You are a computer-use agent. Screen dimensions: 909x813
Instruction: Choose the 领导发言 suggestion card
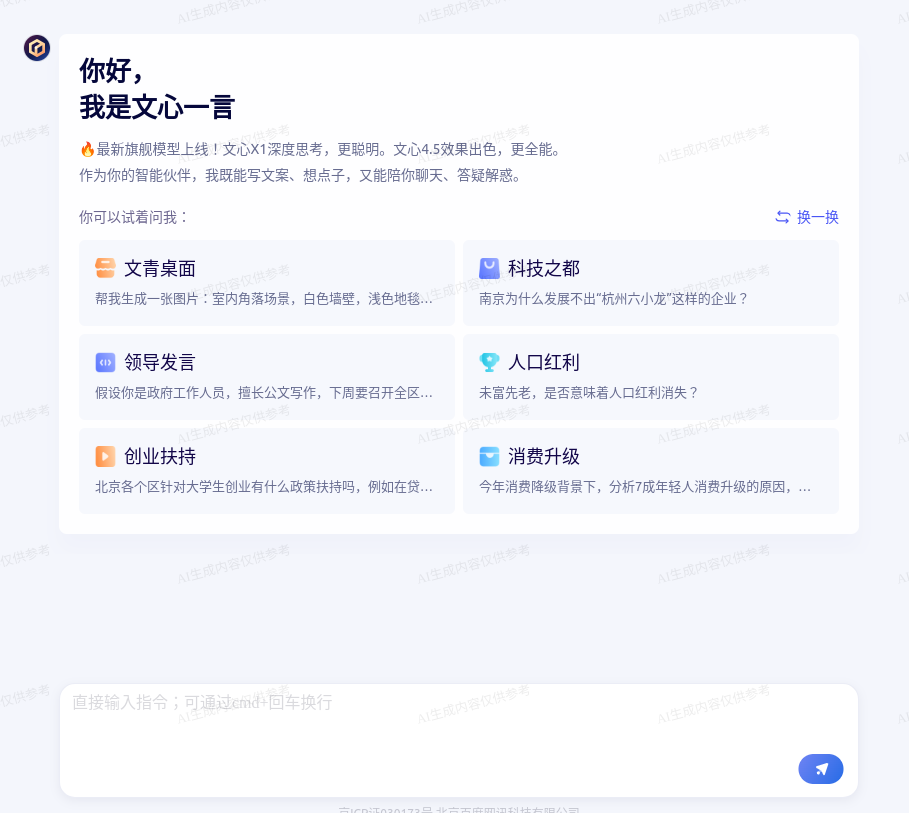pyautogui.click(x=266, y=376)
